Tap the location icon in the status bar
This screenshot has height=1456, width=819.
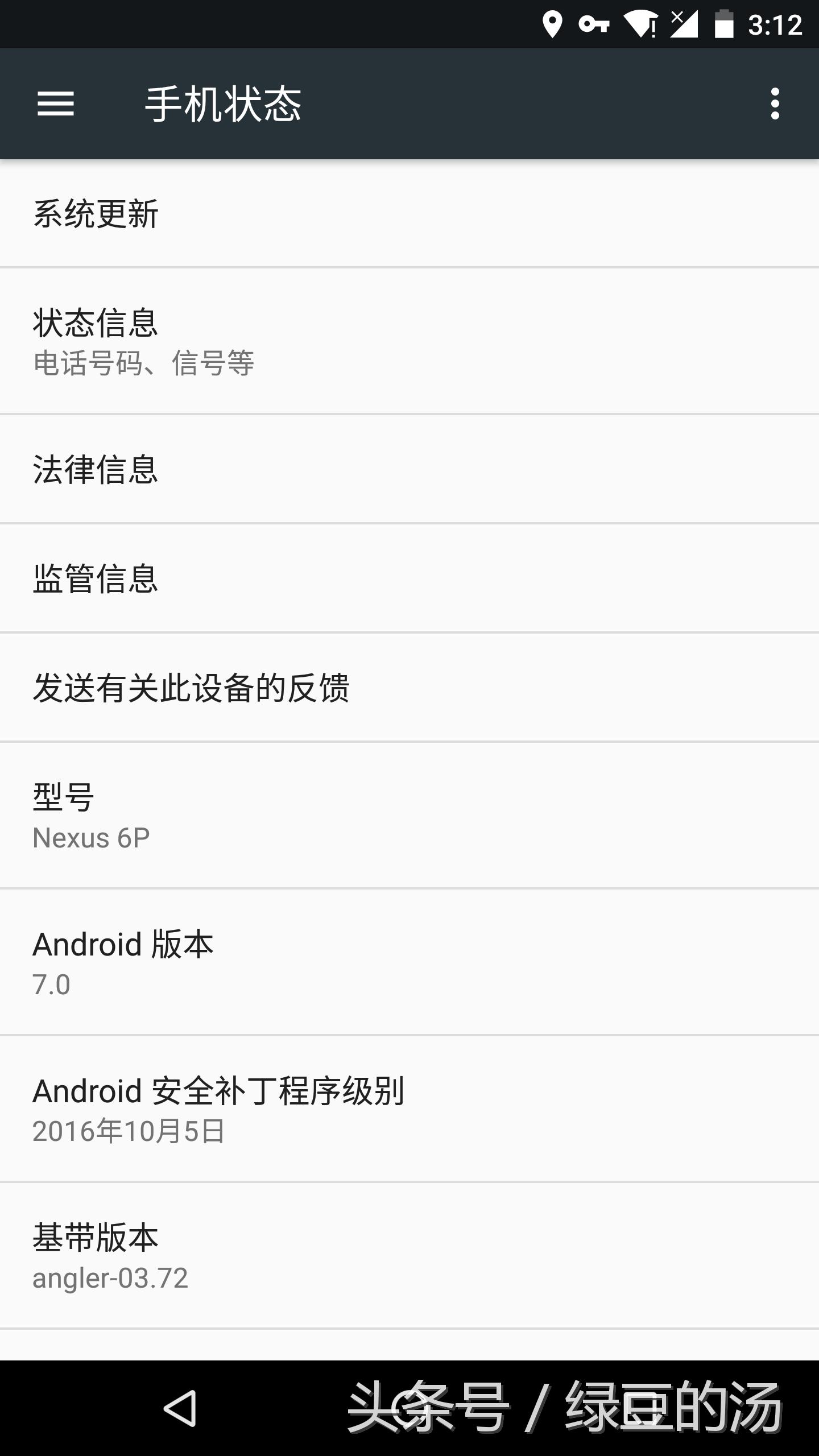552,23
